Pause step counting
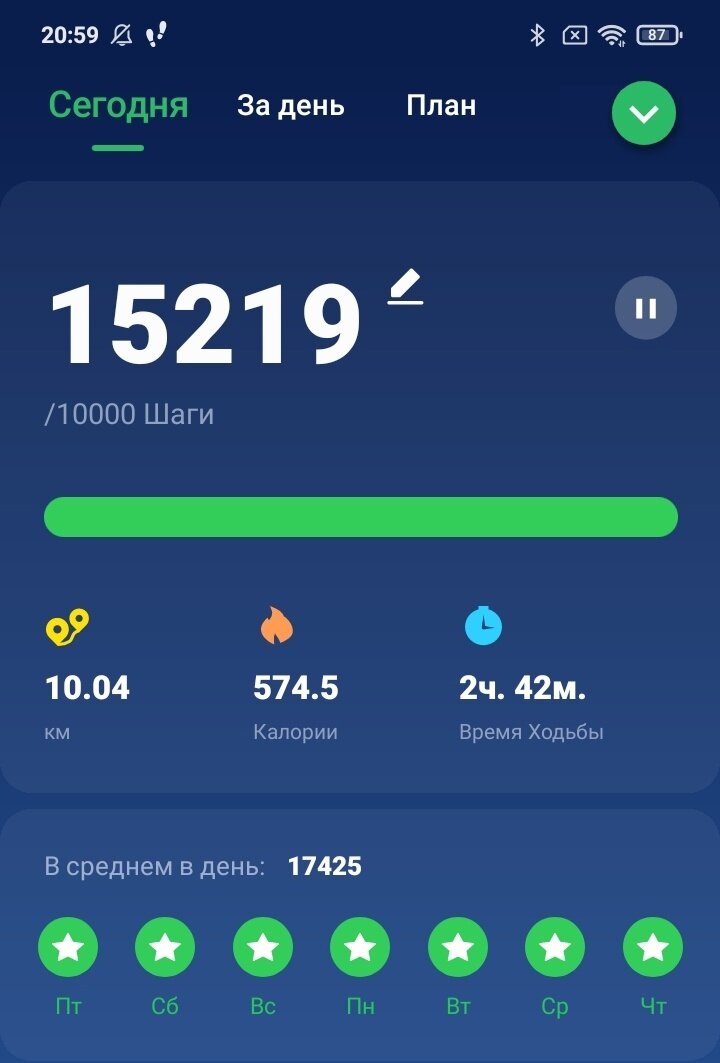720x1063 pixels. point(645,308)
